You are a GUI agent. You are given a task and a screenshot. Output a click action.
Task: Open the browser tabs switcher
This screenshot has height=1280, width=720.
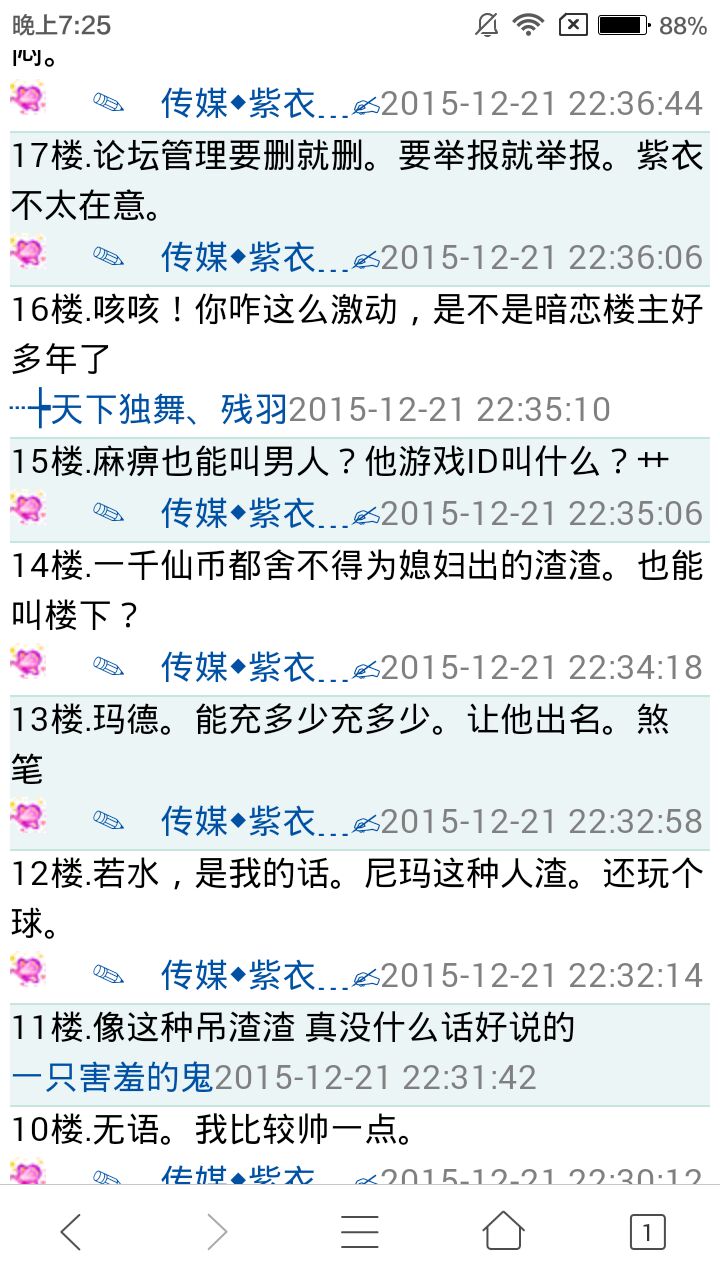tap(647, 1232)
